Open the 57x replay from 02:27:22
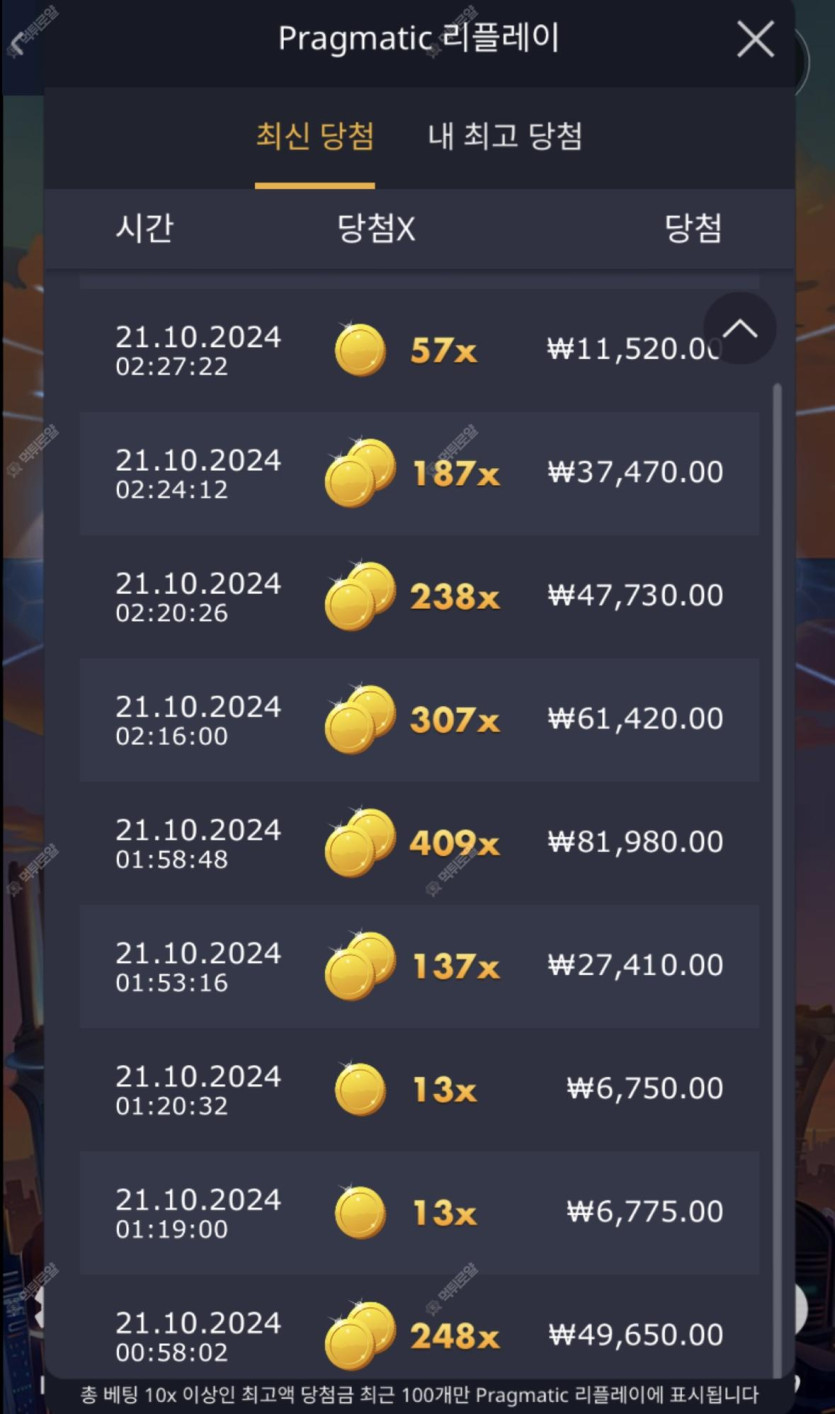The height and width of the screenshot is (1414, 835). (x=419, y=350)
